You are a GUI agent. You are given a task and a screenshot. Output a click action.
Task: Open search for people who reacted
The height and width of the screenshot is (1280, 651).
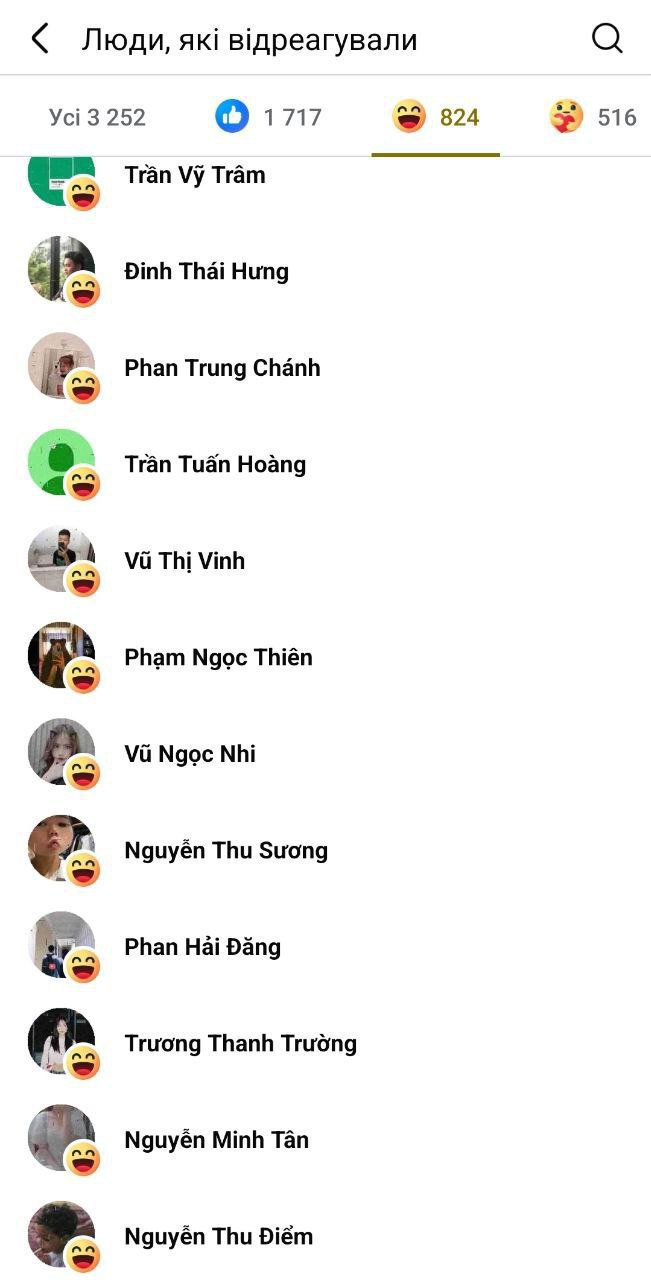coord(607,39)
